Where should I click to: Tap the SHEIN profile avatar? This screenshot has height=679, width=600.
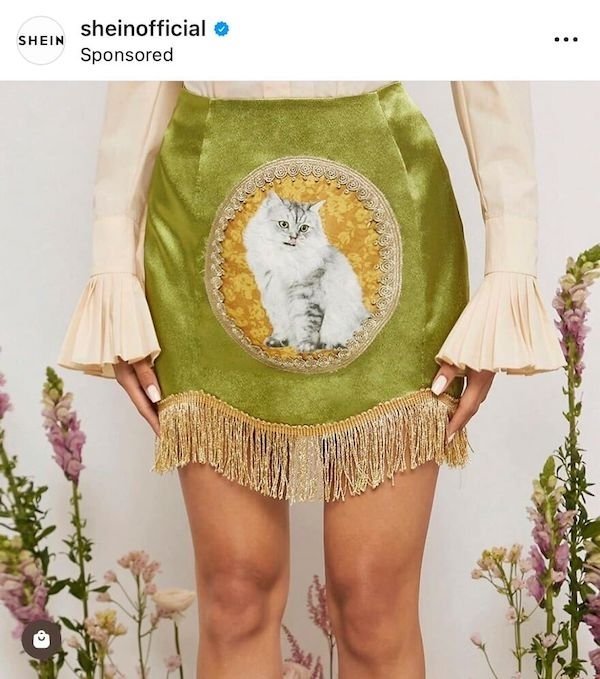click(x=41, y=40)
